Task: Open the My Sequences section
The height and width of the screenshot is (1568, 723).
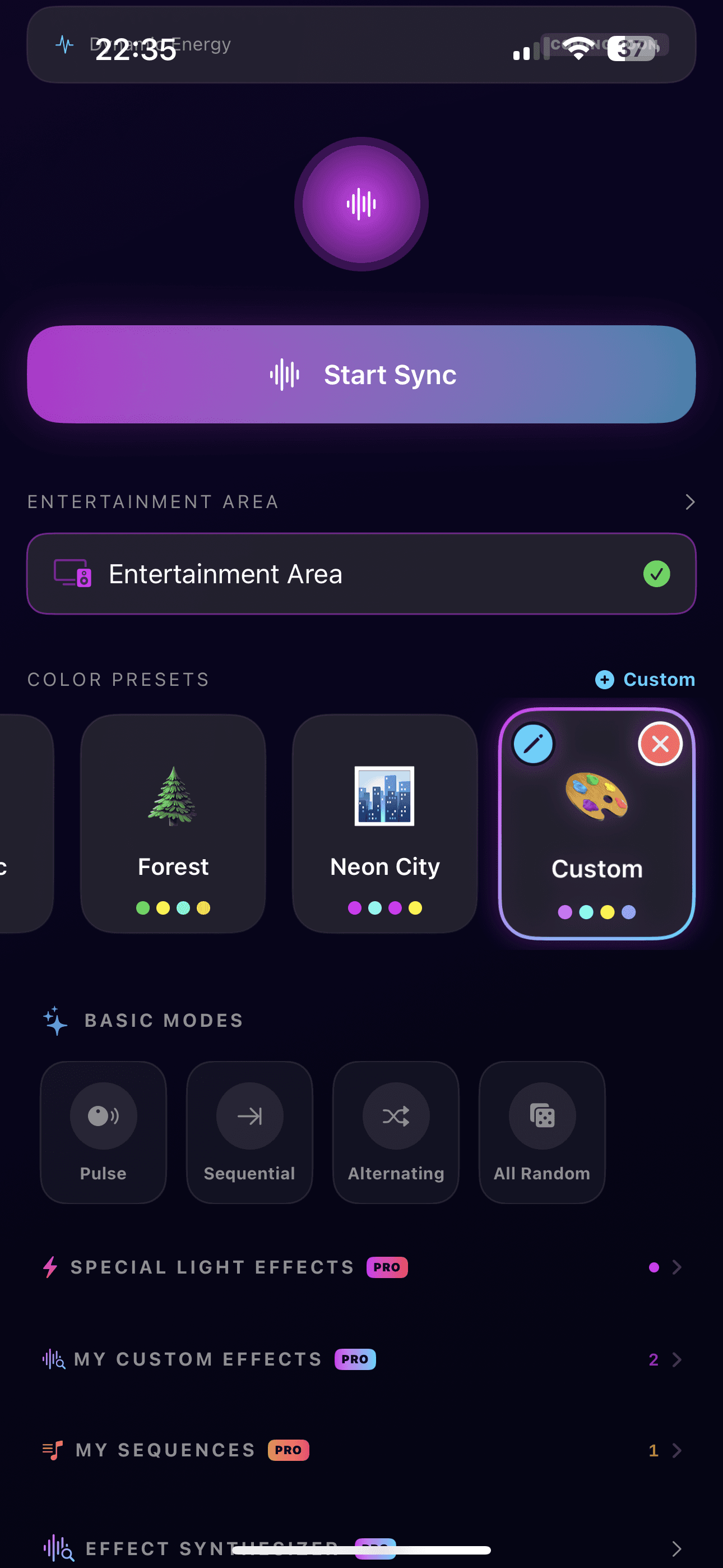Action: pyautogui.click(x=678, y=1450)
